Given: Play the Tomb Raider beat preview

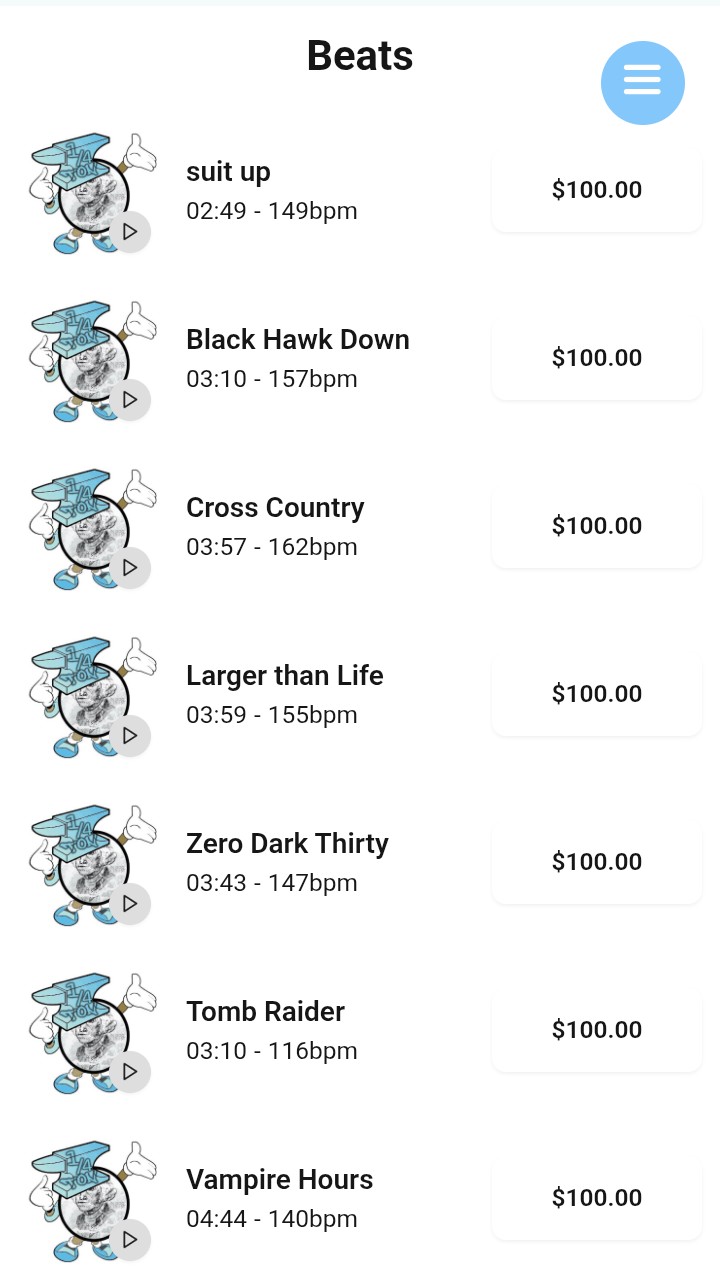Looking at the screenshot, I should point(129,1072).
